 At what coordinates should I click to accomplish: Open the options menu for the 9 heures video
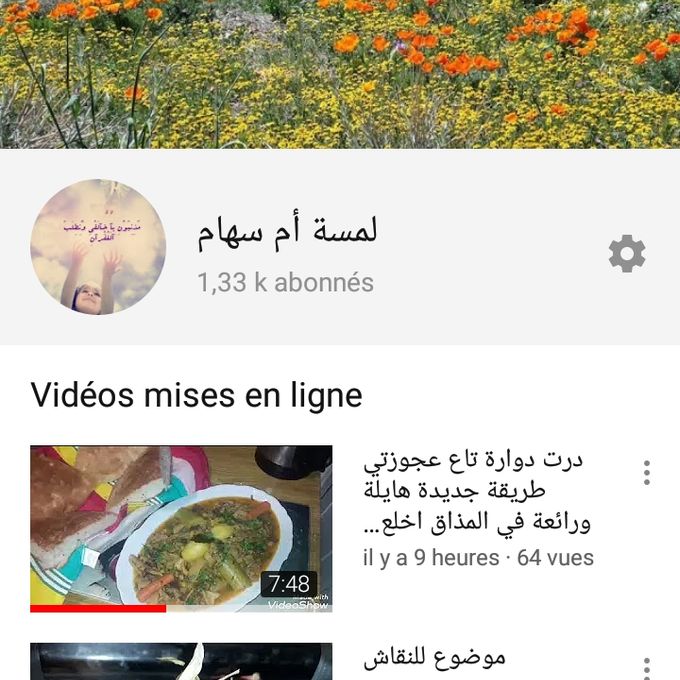point(647,473)
